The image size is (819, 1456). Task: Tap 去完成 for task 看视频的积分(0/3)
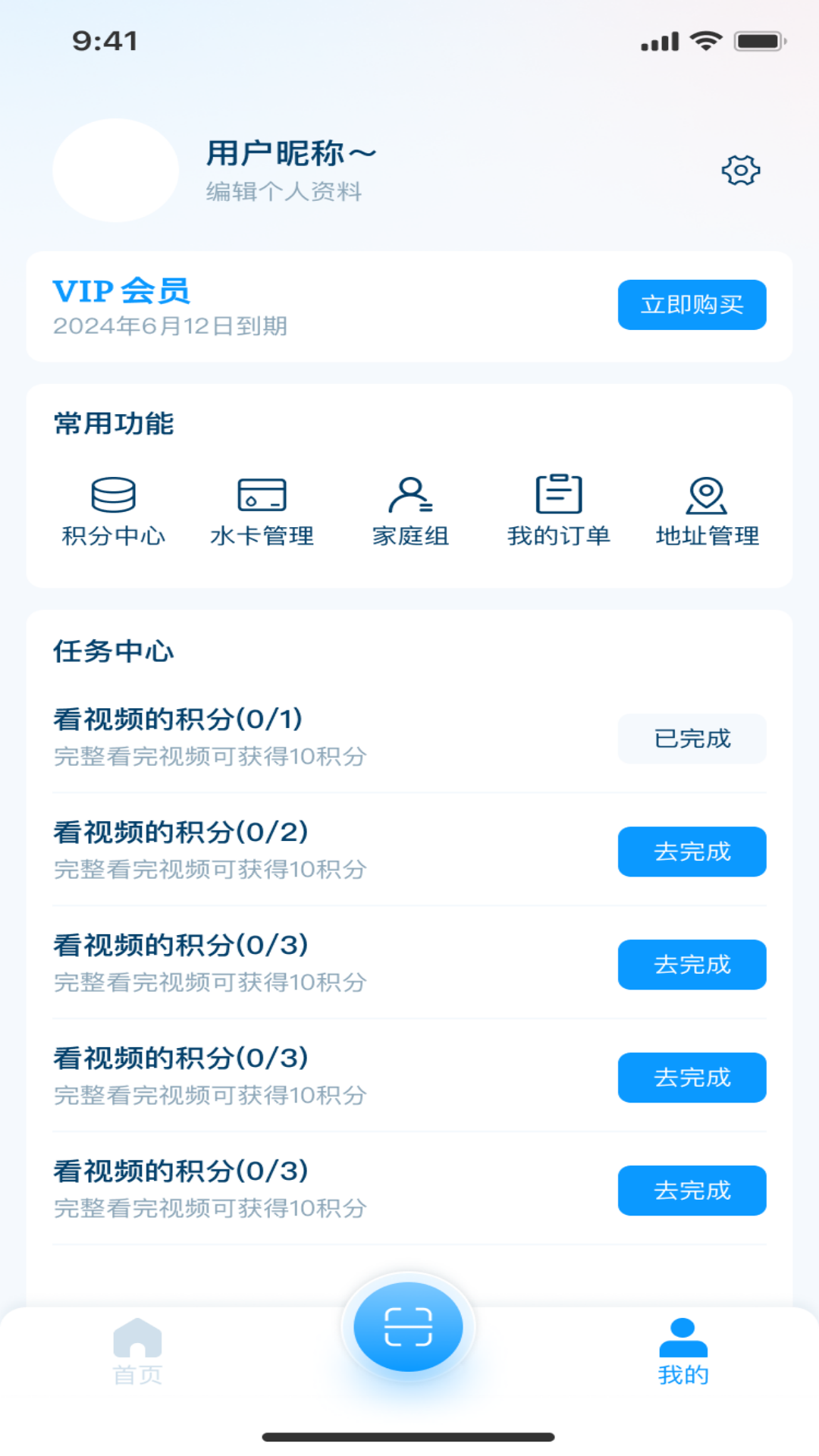(692, 965)
